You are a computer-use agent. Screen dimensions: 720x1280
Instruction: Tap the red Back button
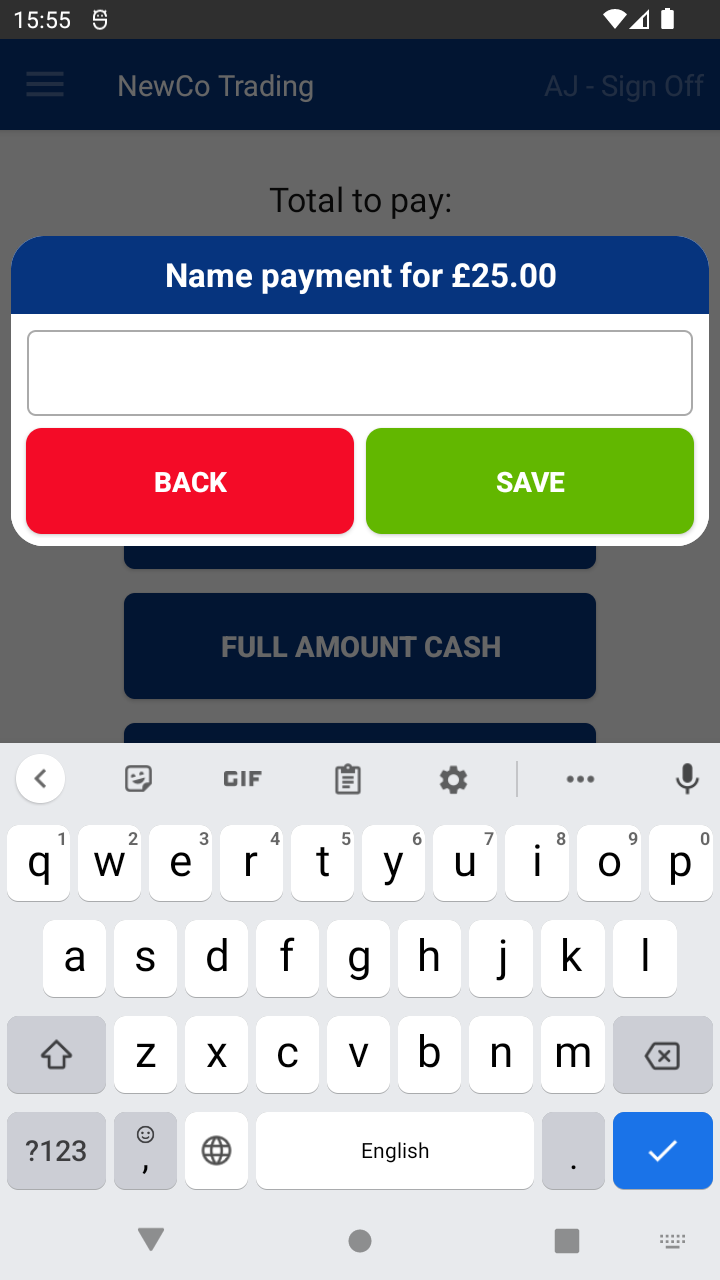tap(190, 481)
